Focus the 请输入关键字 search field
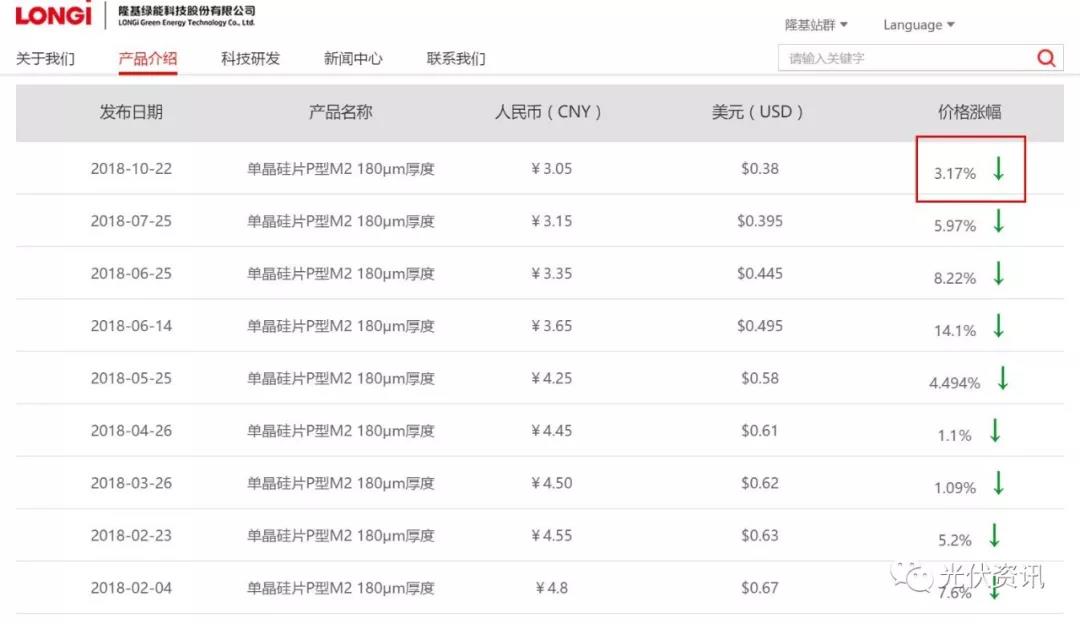The width and height of the screenshot is (1080, 624). tap(900, 58)
